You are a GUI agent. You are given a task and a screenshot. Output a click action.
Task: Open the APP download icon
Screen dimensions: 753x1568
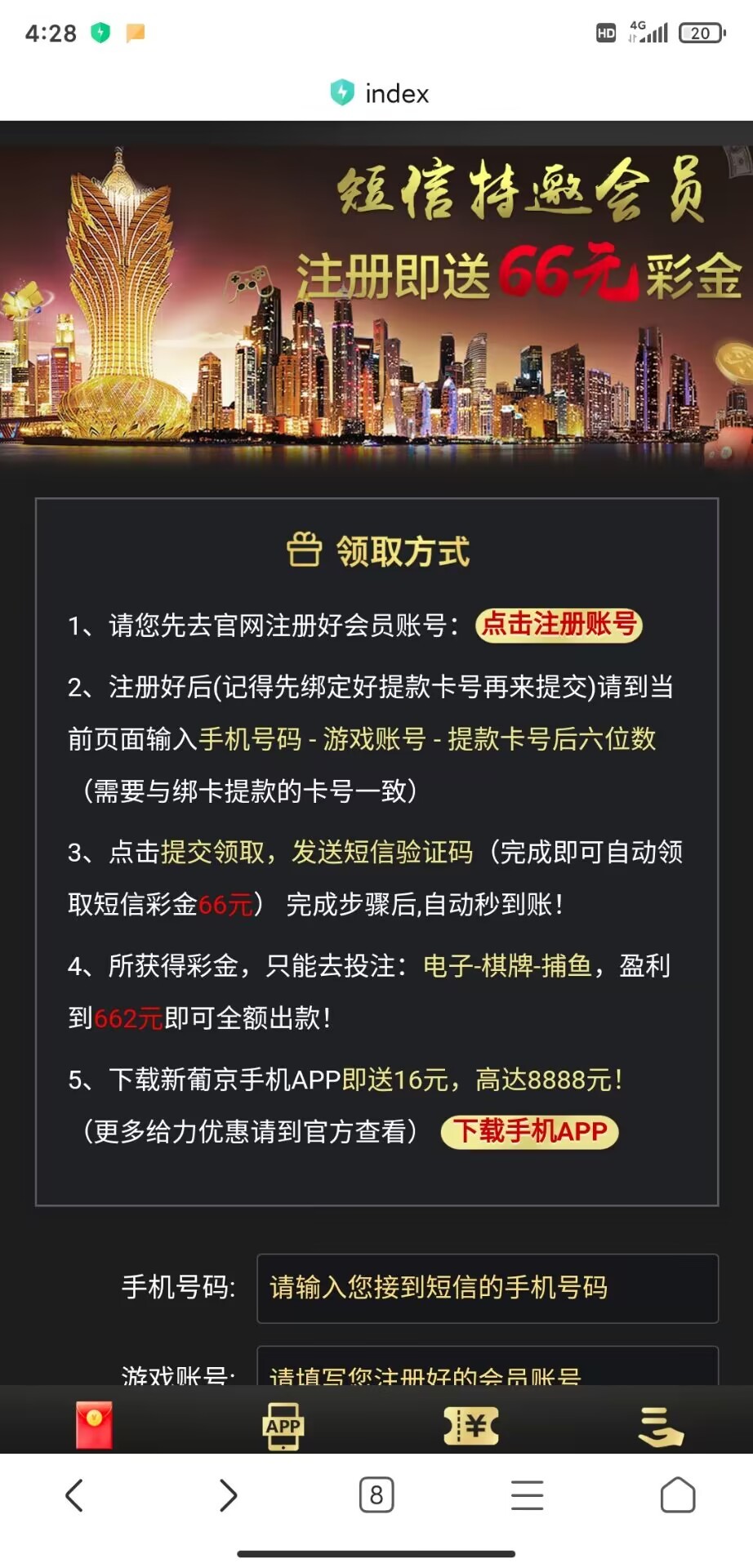(283, 1426)
